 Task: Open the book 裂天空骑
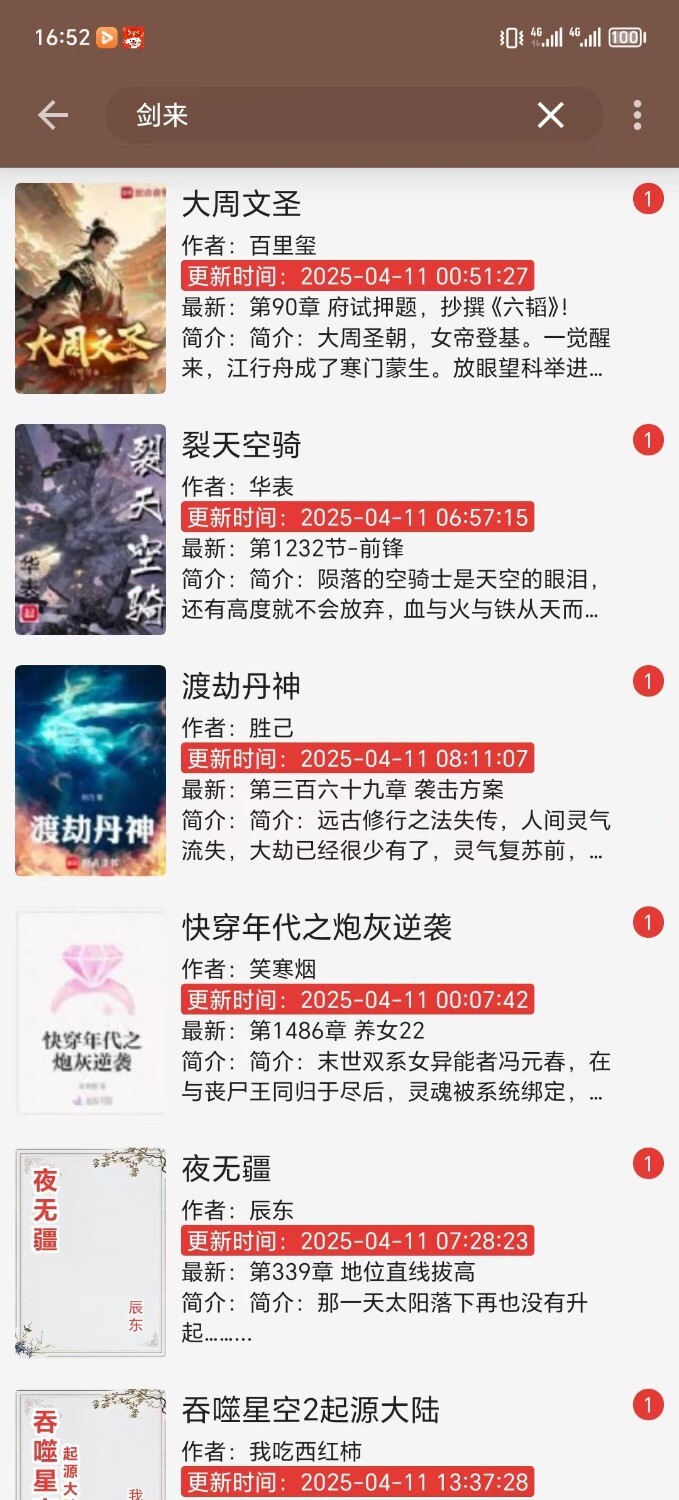[x=241, y=446]
